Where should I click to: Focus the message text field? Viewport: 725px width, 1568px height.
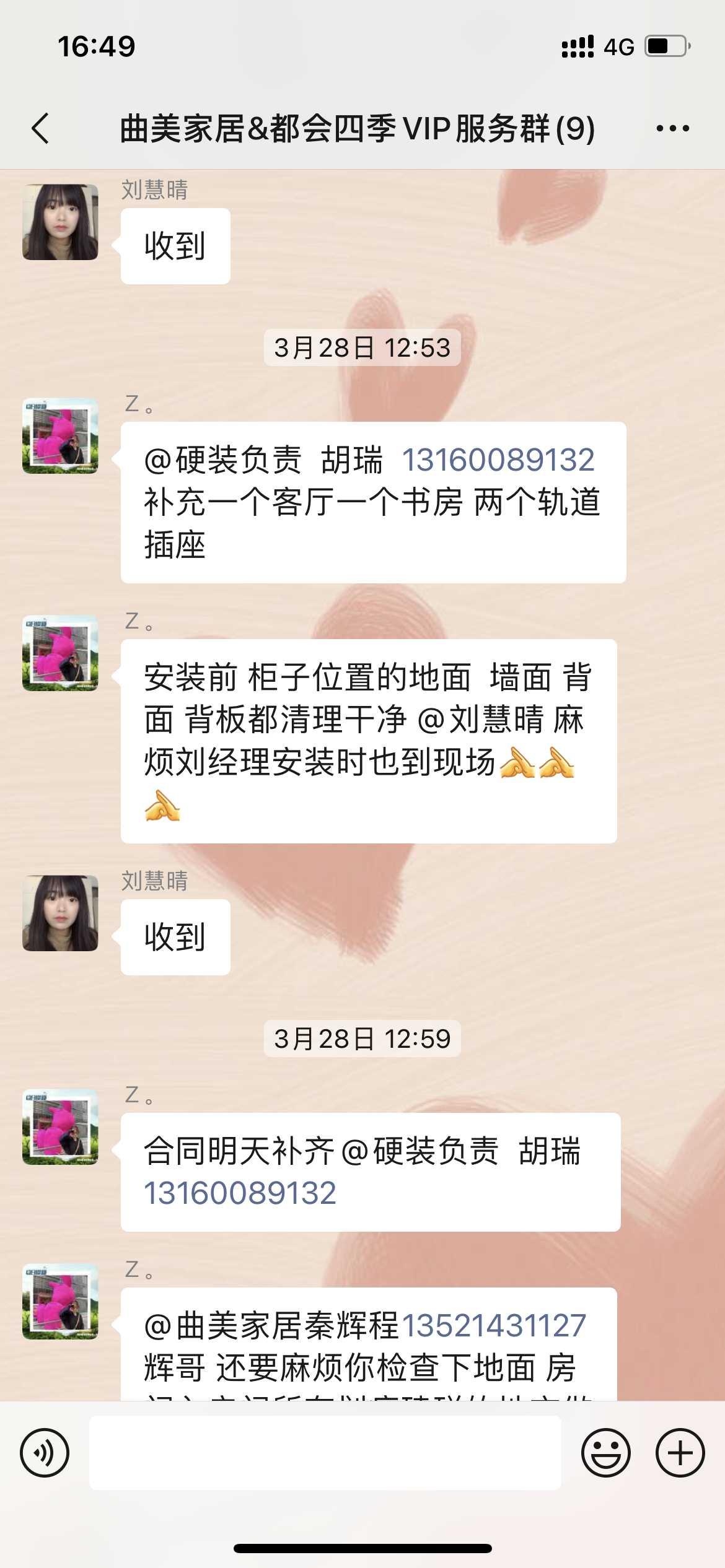point(325,1452)
